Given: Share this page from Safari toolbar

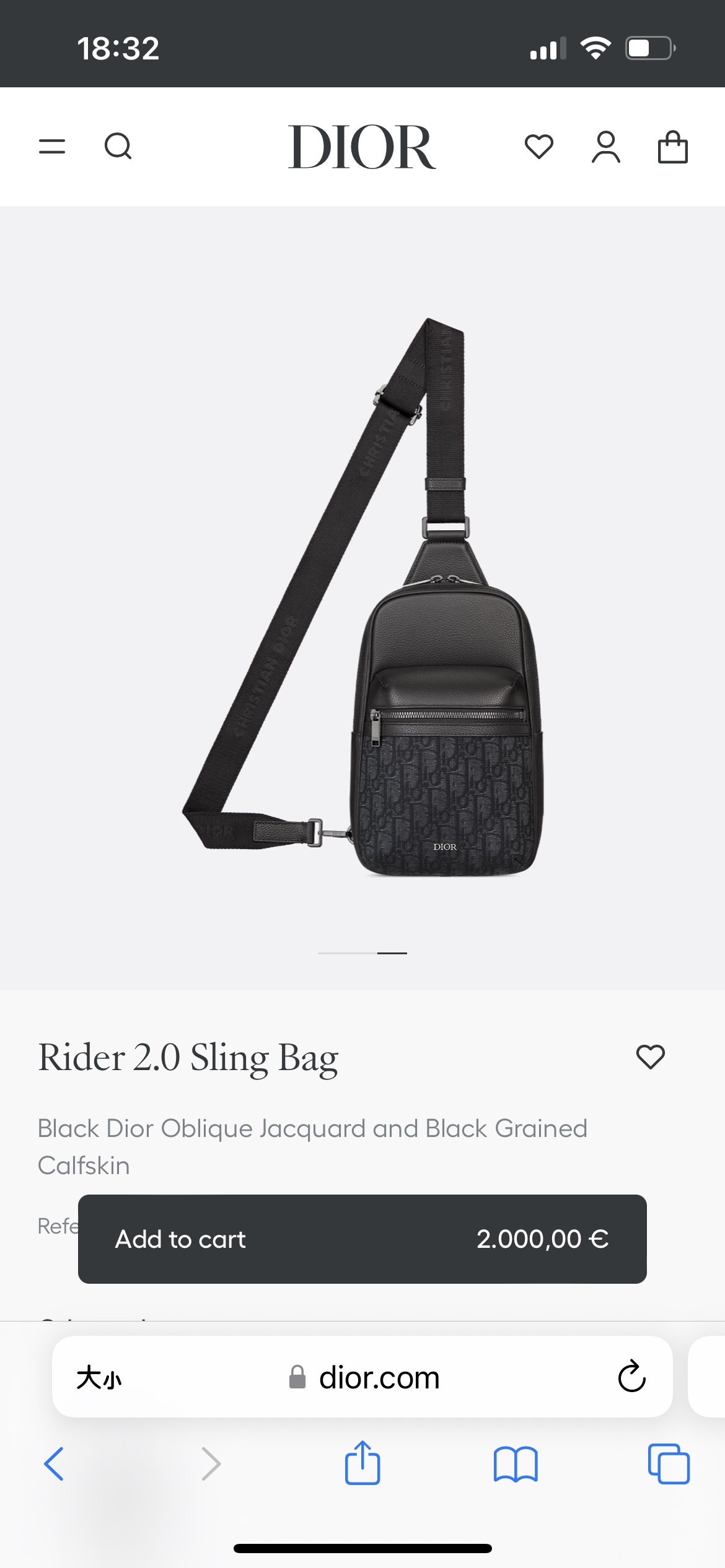Looking at the screenshot, I should 362,1463.
